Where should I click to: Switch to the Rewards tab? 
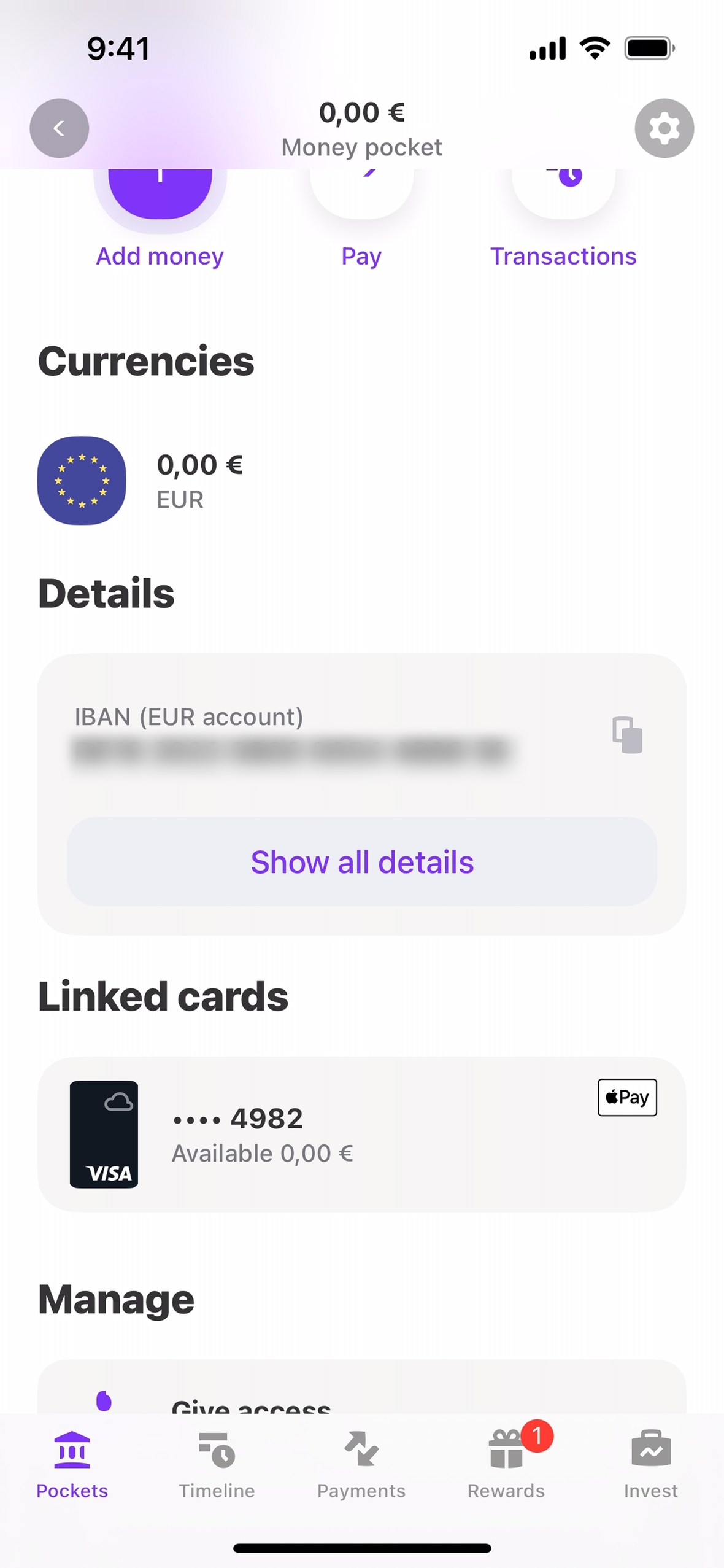click(x=506, y=1465)
